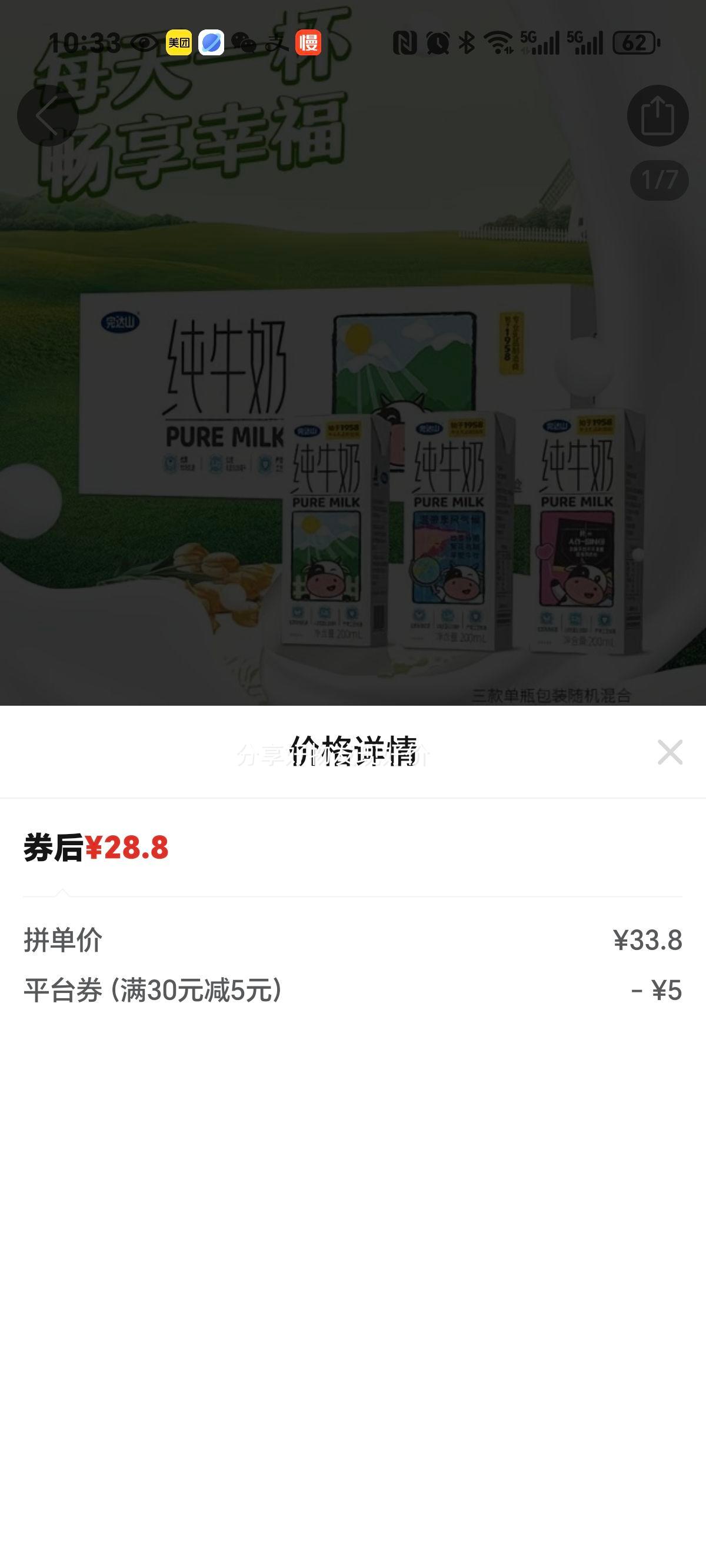Screen dimensions: 706x1568
Task: Expand details under 券后¥28.8 price
Action: coord(95,847)
